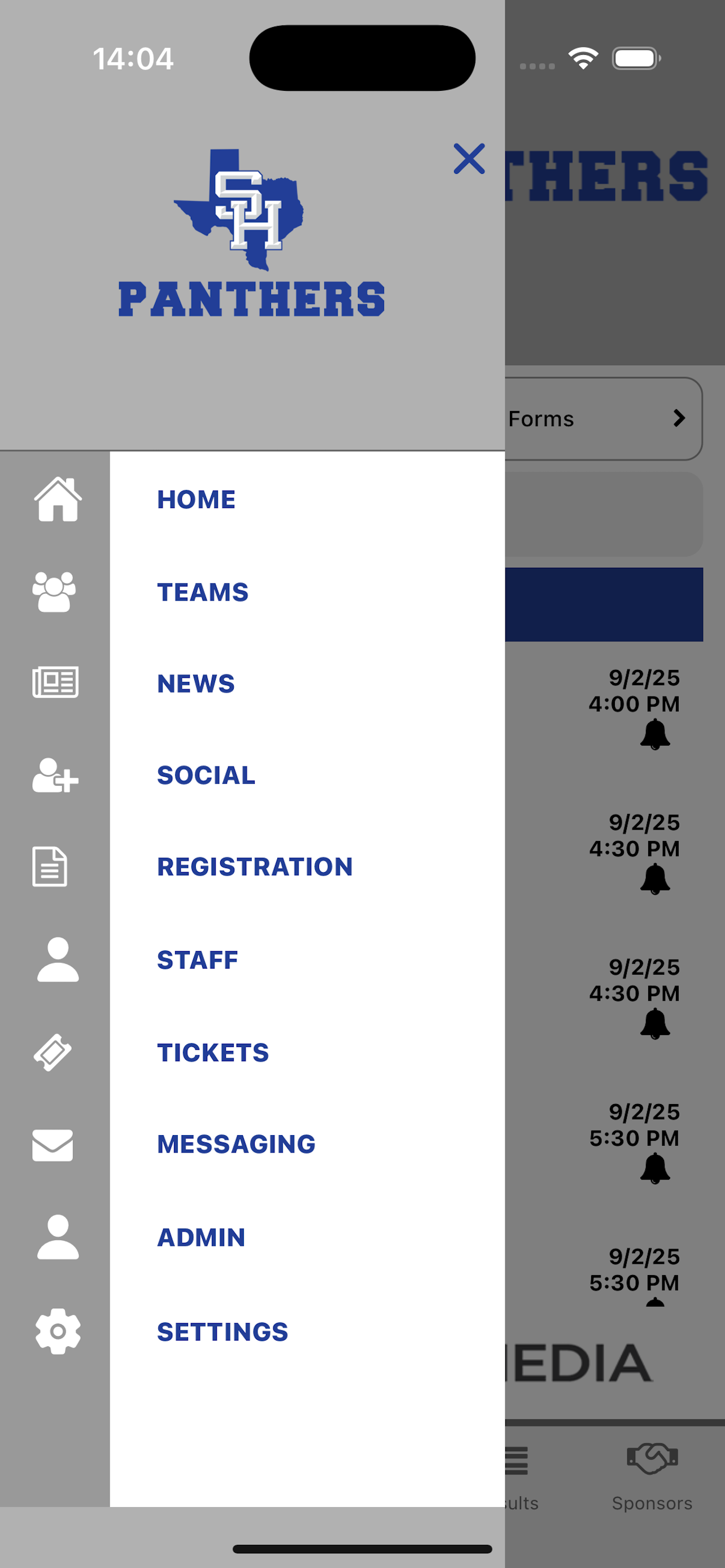The image size is (725, 1568).
Task: Tap the envelope icon beside Messaging
Action: coord(53,1145)
